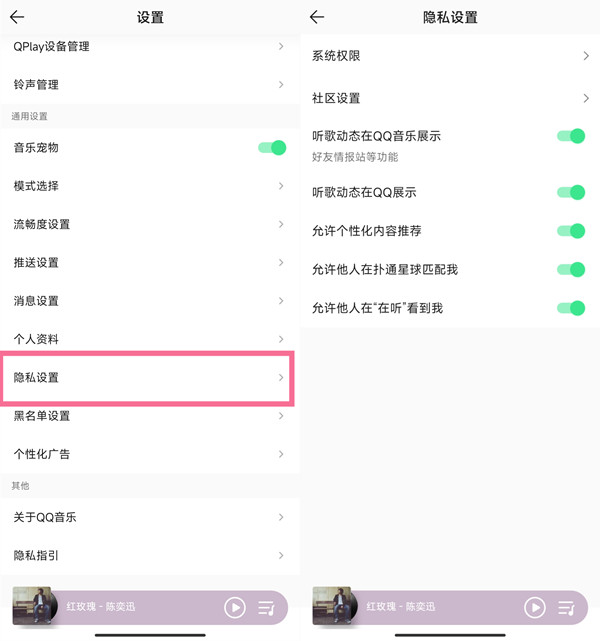Play 红玫瑰 from the 设置 screen mini player
This screenshot has width=600, height=641.
pyautogui.click(x=234, y=607)
